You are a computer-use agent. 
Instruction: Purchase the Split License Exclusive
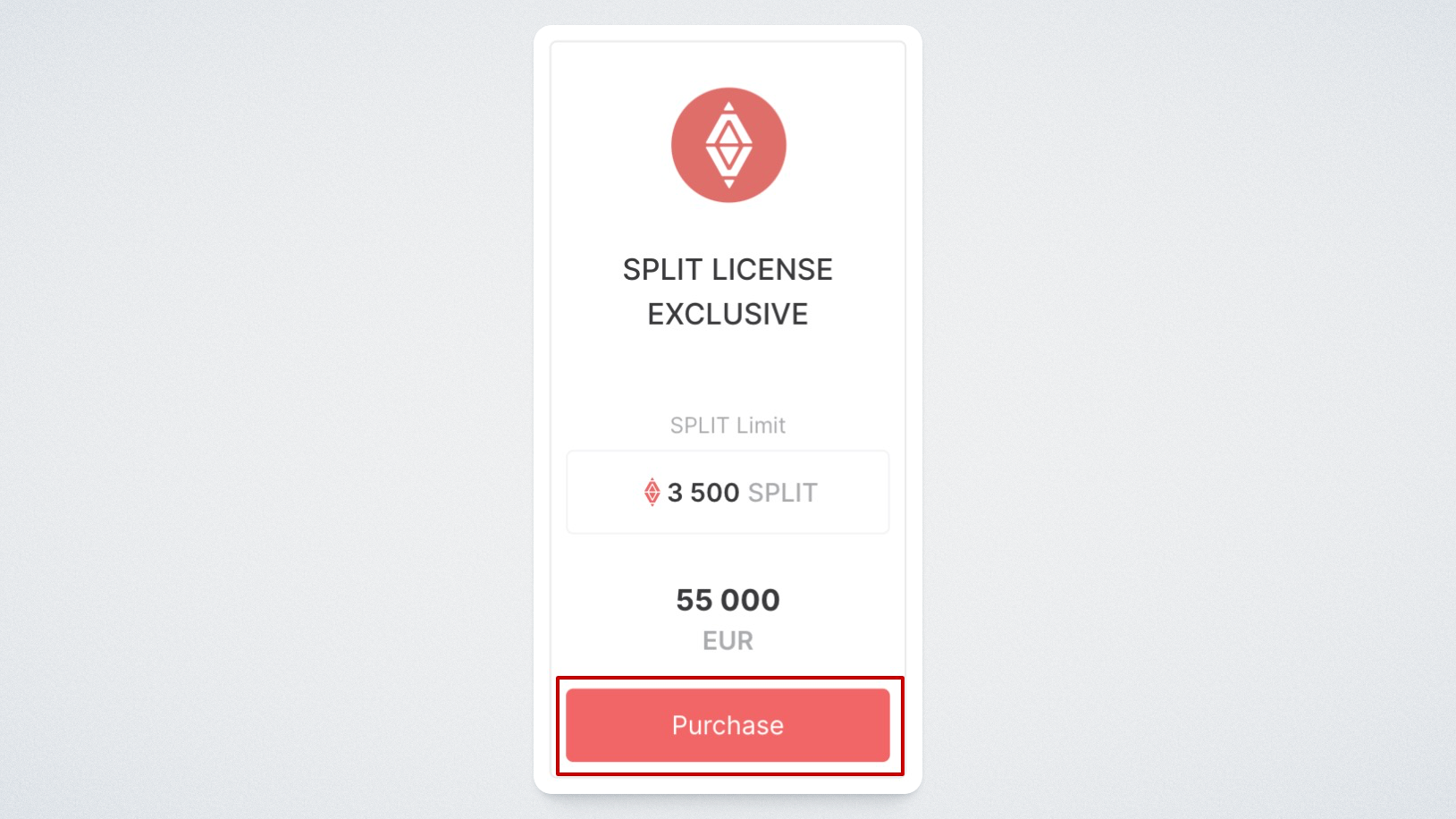(728, 725)
